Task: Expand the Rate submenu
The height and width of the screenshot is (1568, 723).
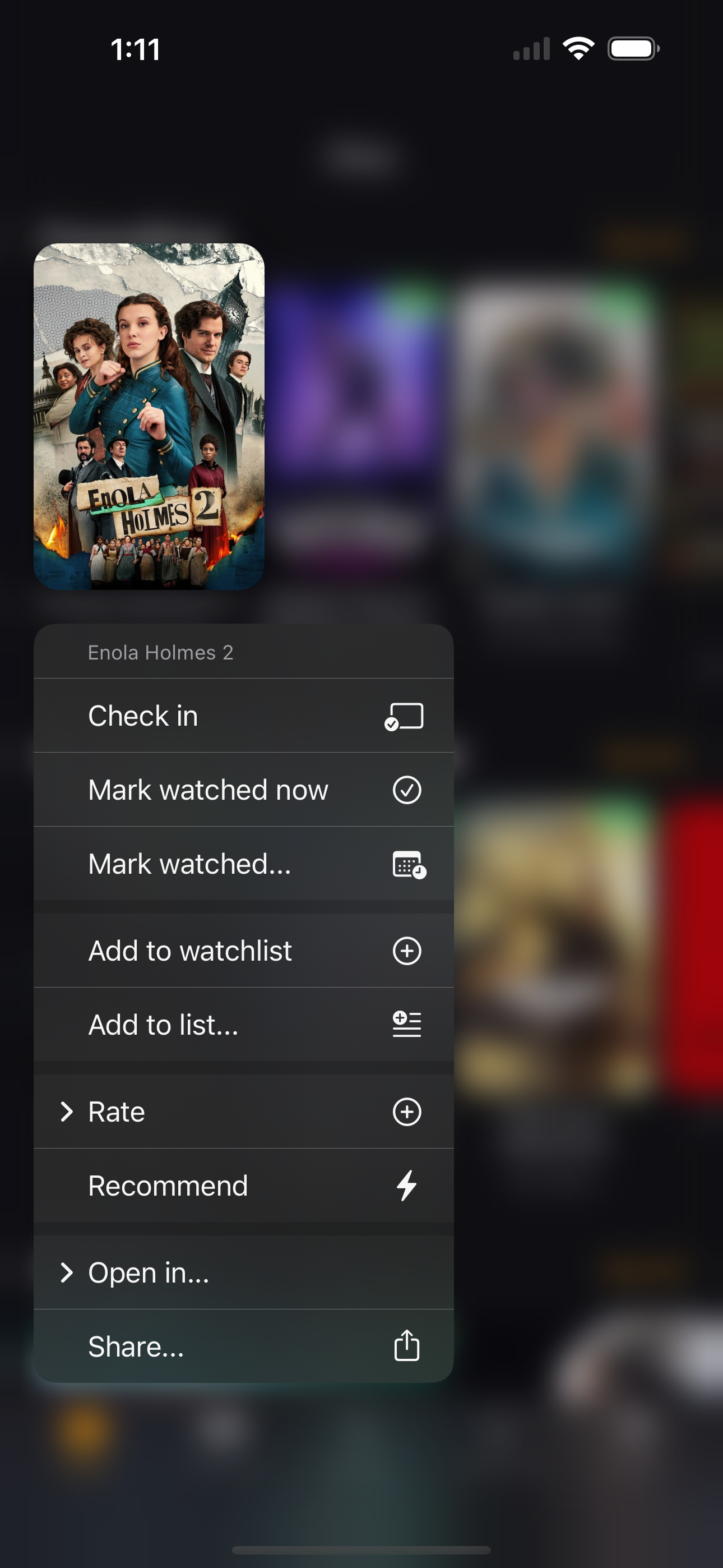Action: 243,1112
